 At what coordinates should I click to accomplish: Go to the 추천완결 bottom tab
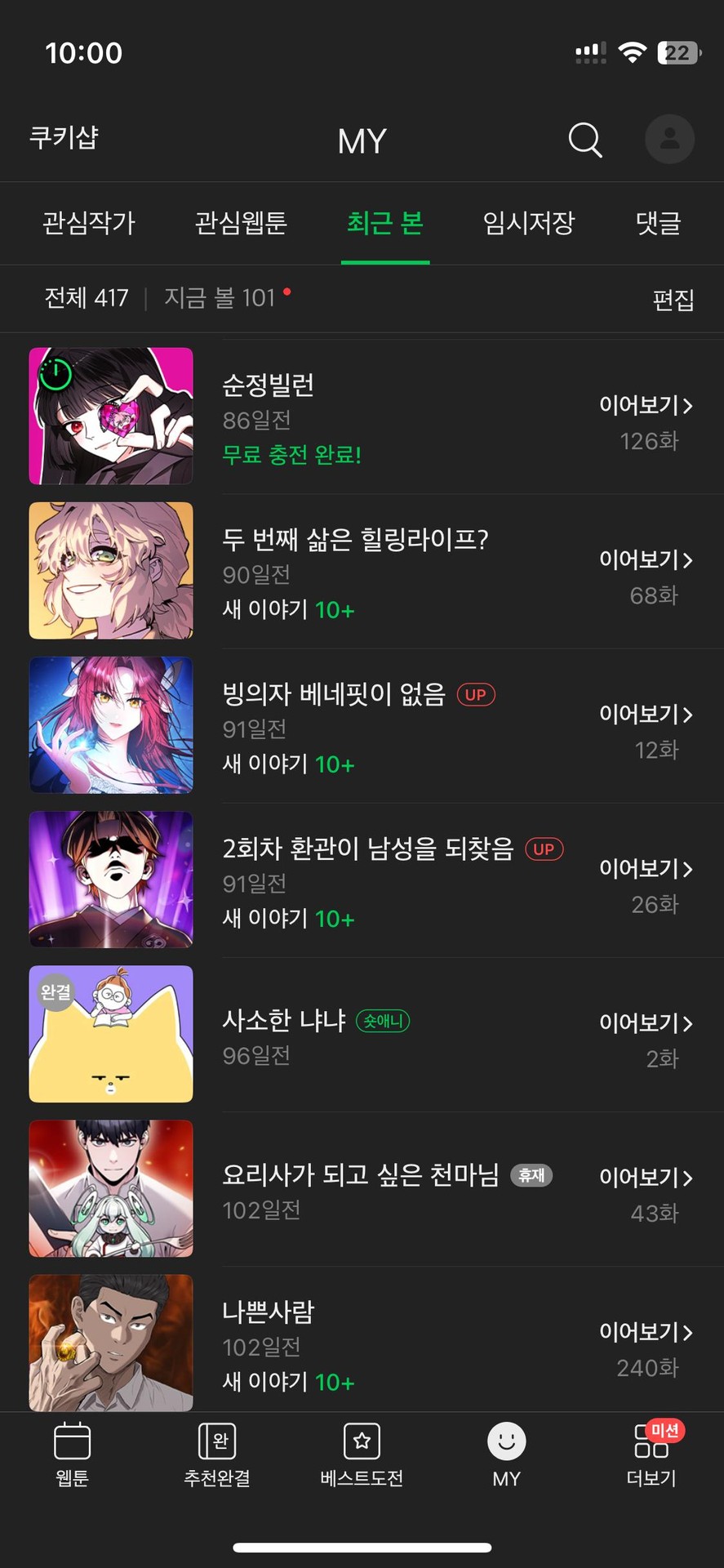[x=217, y=1455]
